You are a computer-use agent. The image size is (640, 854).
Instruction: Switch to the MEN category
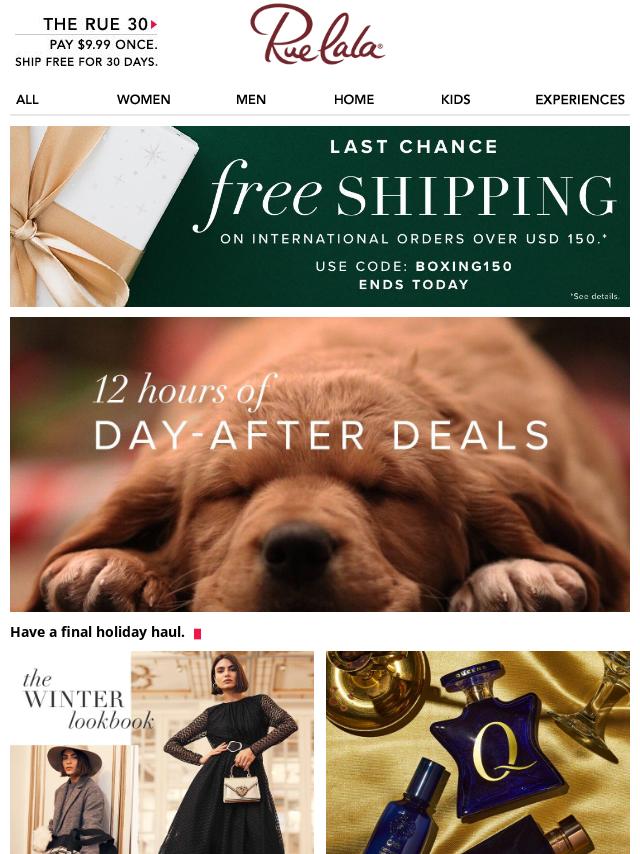coord(250,100)
